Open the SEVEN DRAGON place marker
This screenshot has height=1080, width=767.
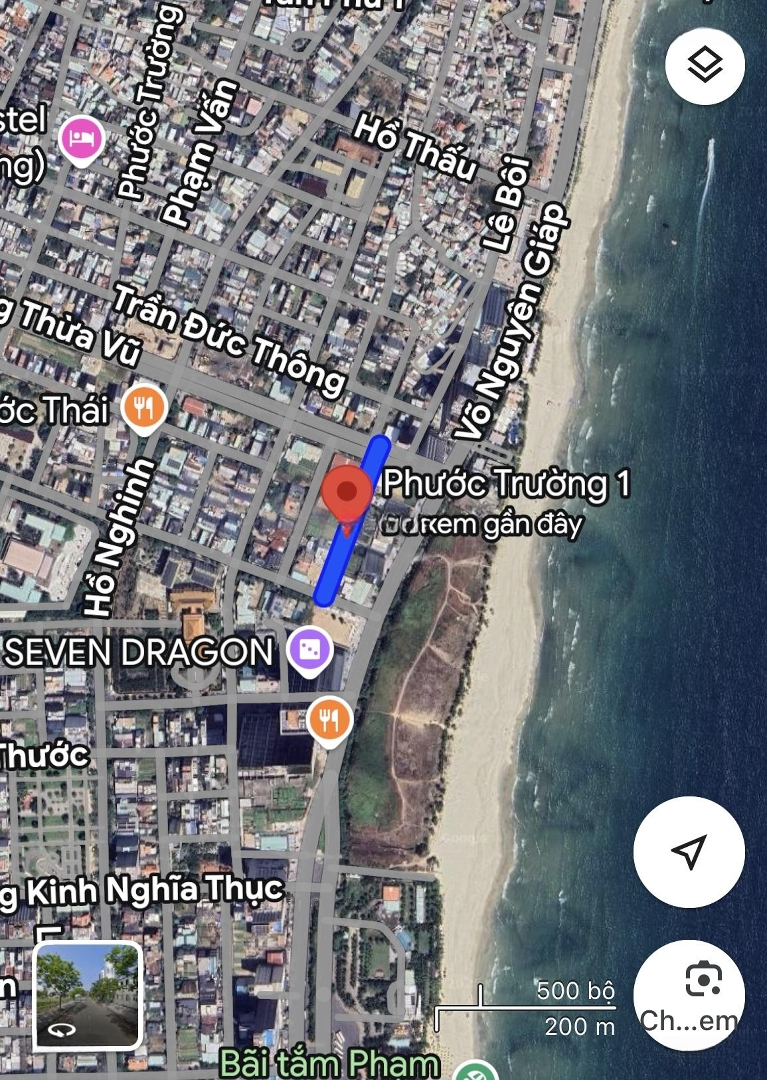tap(310, 651)
